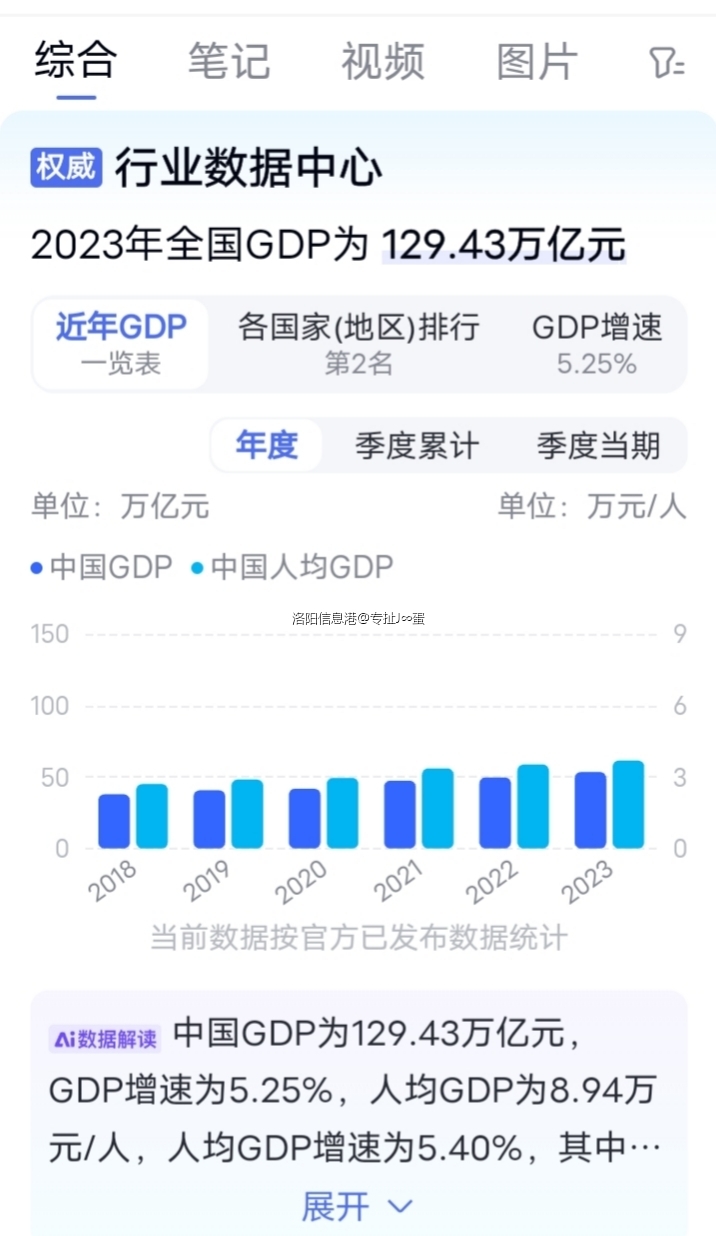Go to the 图片 tab
The image size is (716, 1236).
[x=537, y=60]
